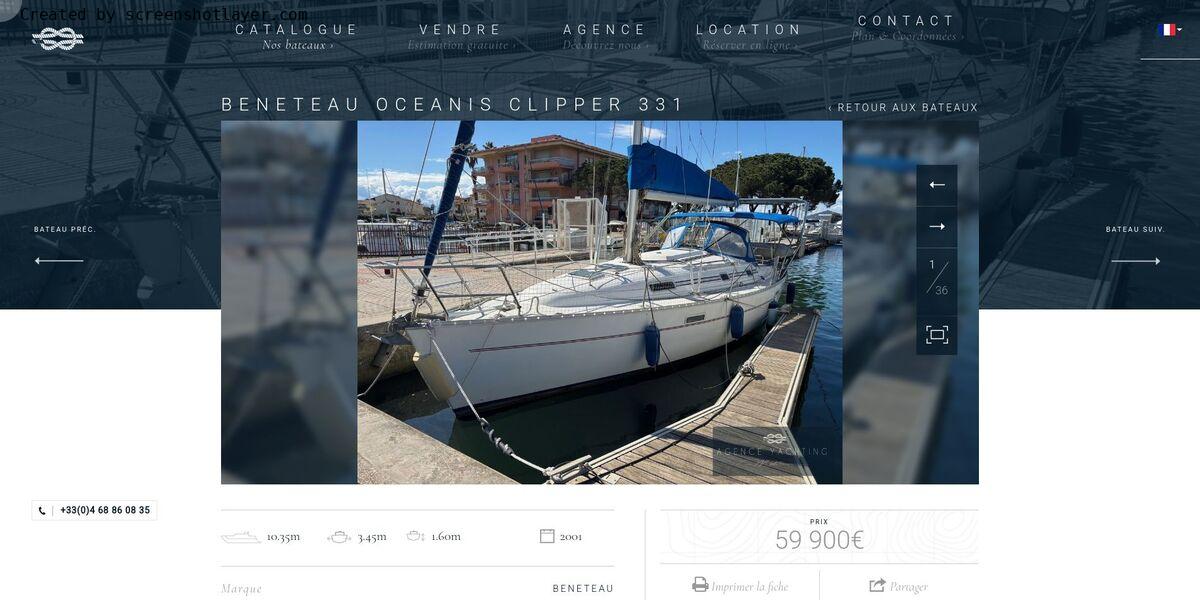Share this boat with Partager
The image size is (1200, 600).
point(899,586)
